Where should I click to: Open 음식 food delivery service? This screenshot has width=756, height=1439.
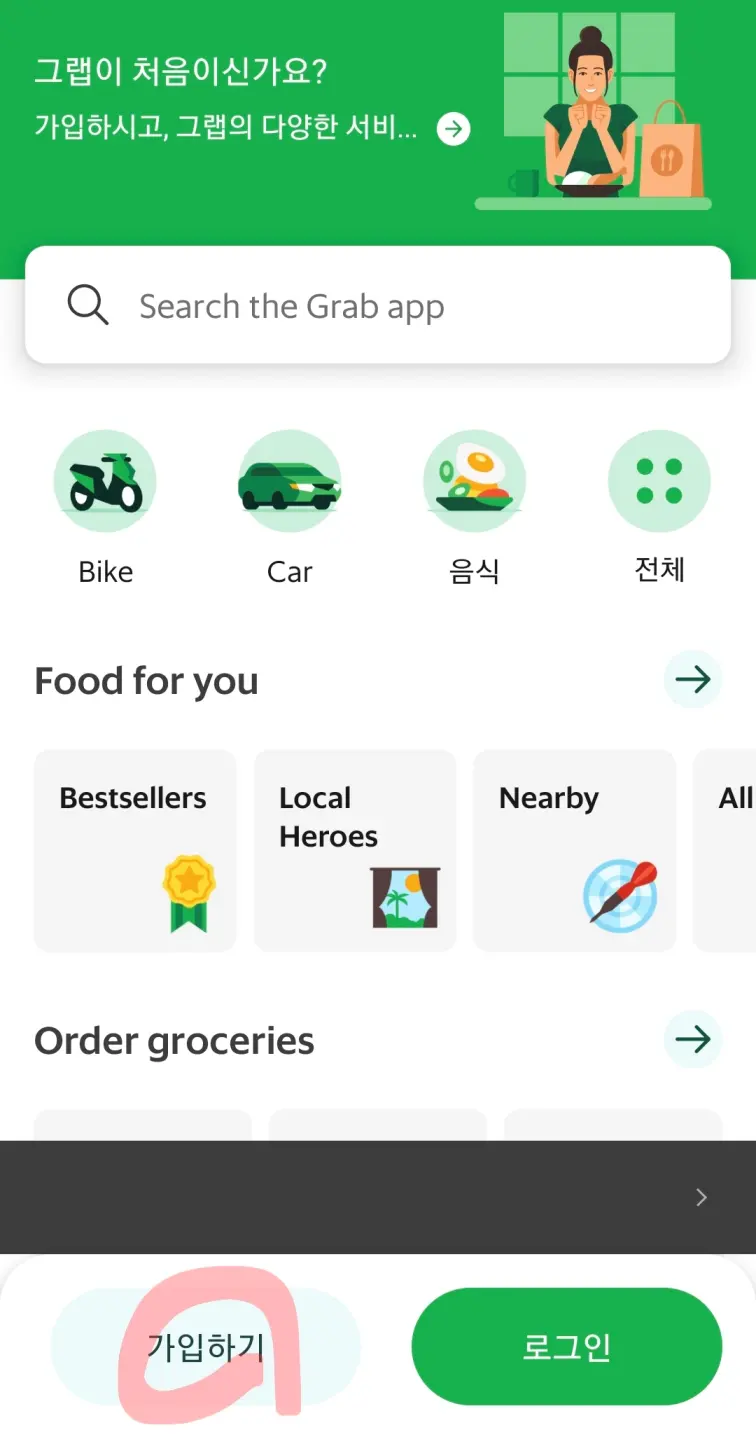click(474, 481)
